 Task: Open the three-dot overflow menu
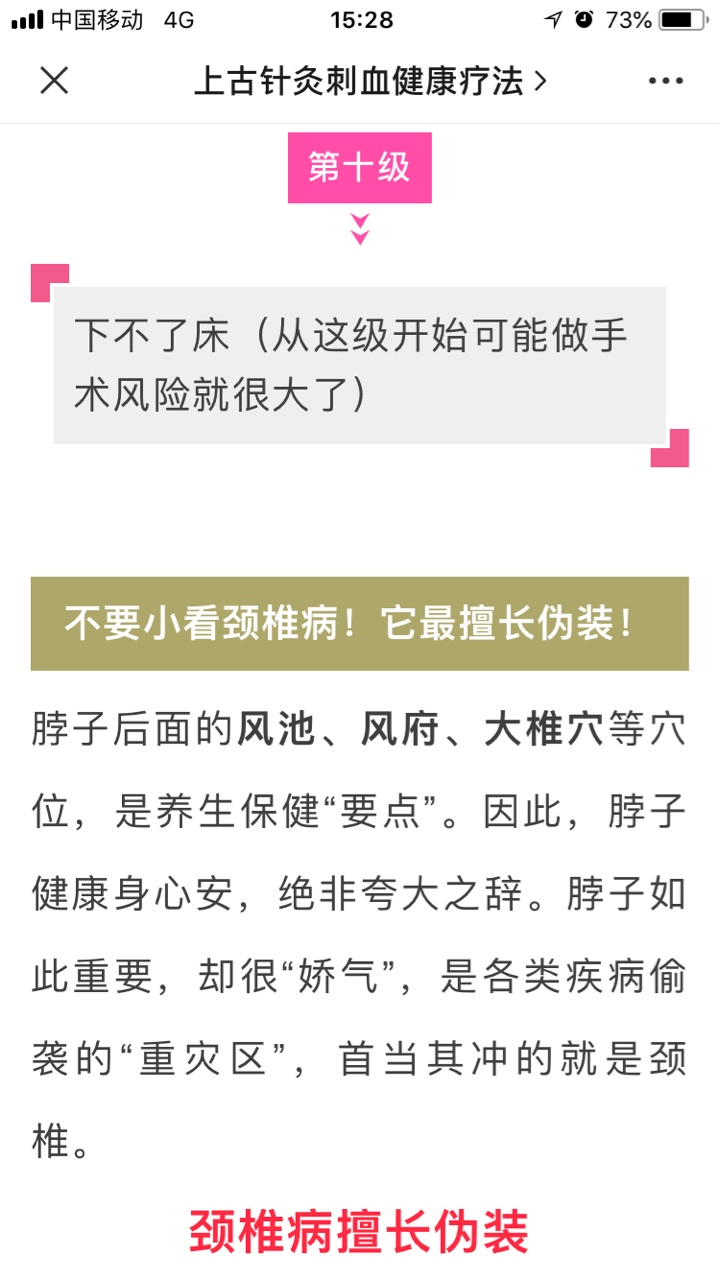point(665,81)
